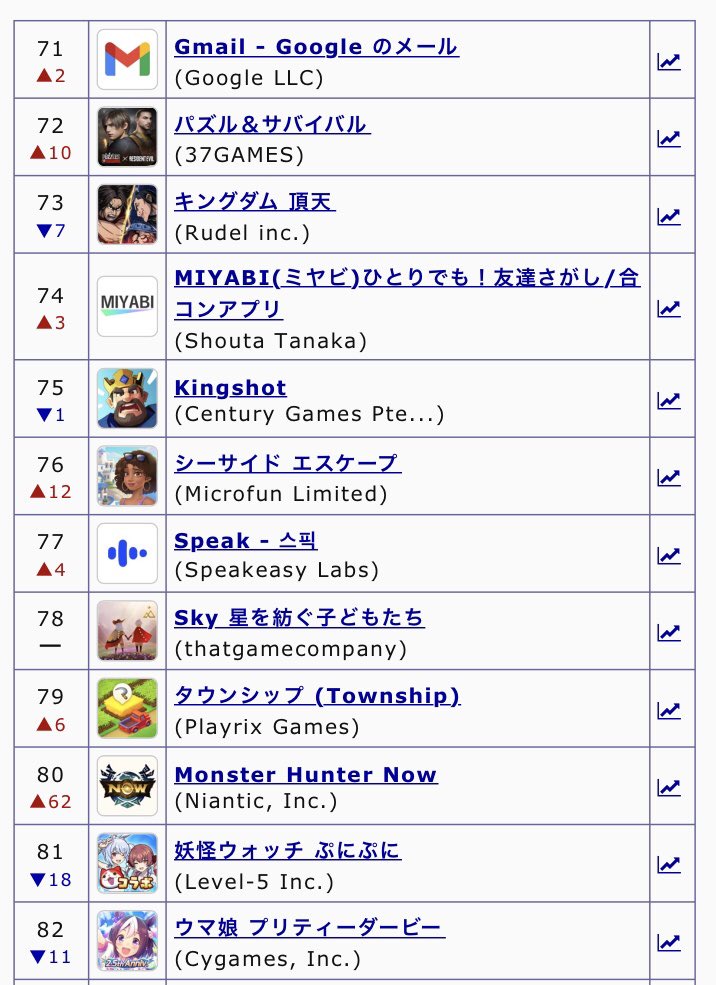
Task: Open the シーサイド エスケープ link
Action: [287, 464]
